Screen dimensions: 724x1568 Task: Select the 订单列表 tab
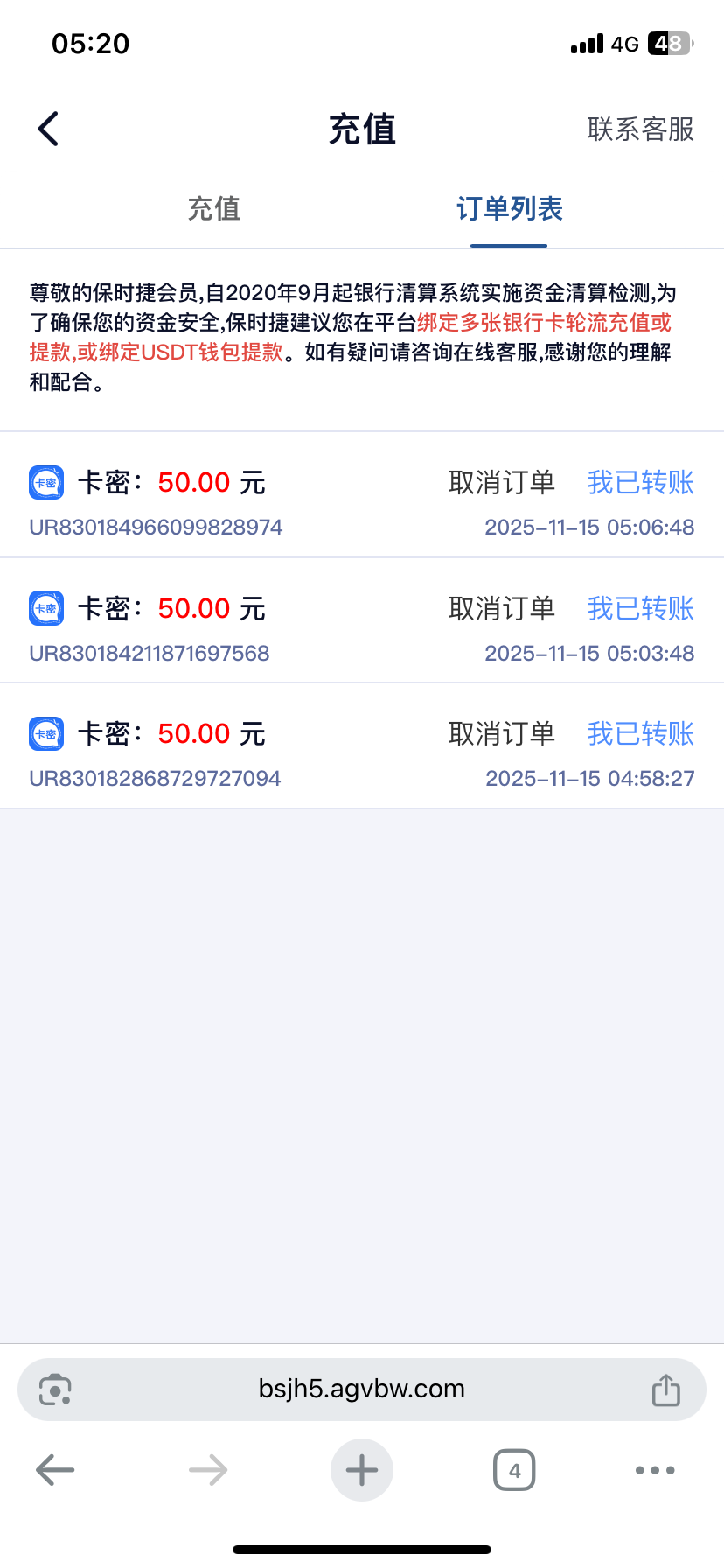509,209
